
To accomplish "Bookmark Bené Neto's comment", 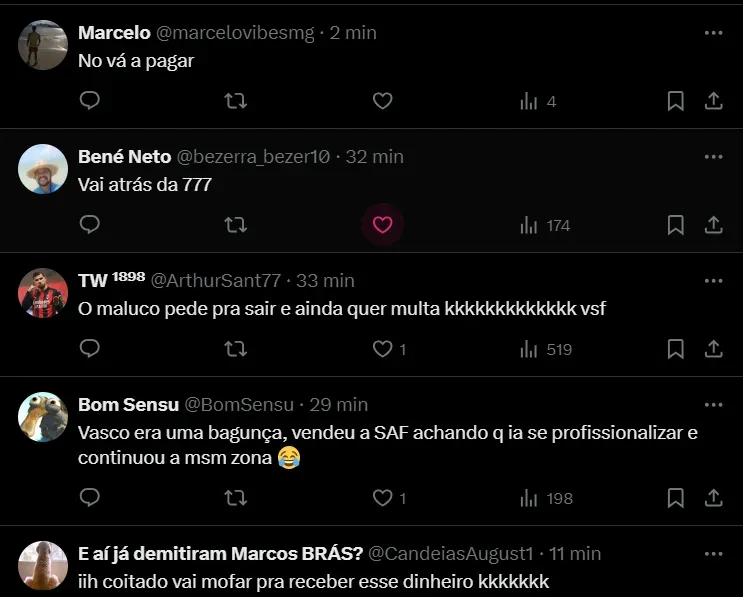I will pos(675,225).
